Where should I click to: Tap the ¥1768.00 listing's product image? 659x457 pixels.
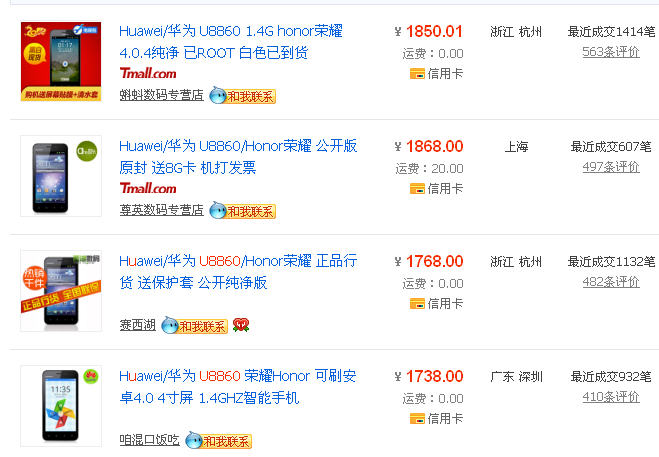pos(61,291)
